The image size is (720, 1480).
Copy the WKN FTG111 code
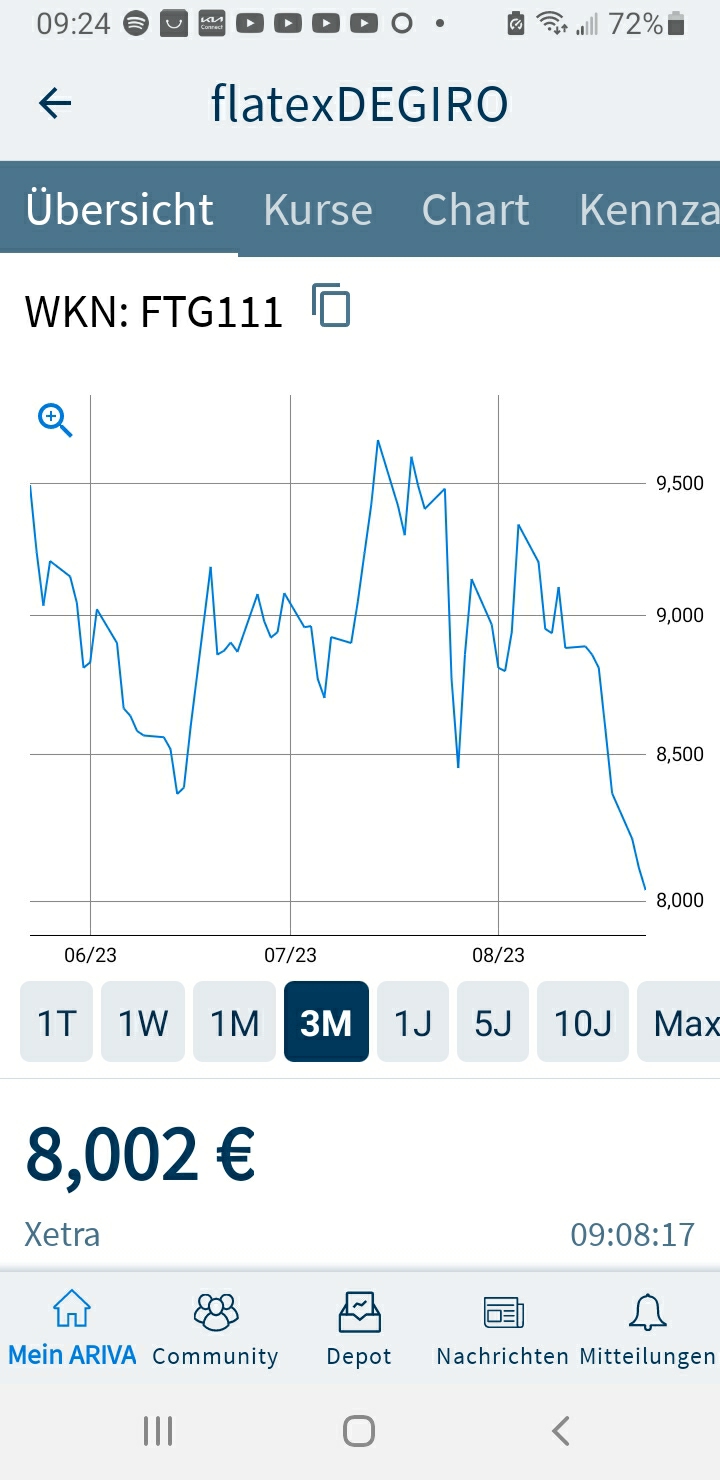click(x=330, y=307)
